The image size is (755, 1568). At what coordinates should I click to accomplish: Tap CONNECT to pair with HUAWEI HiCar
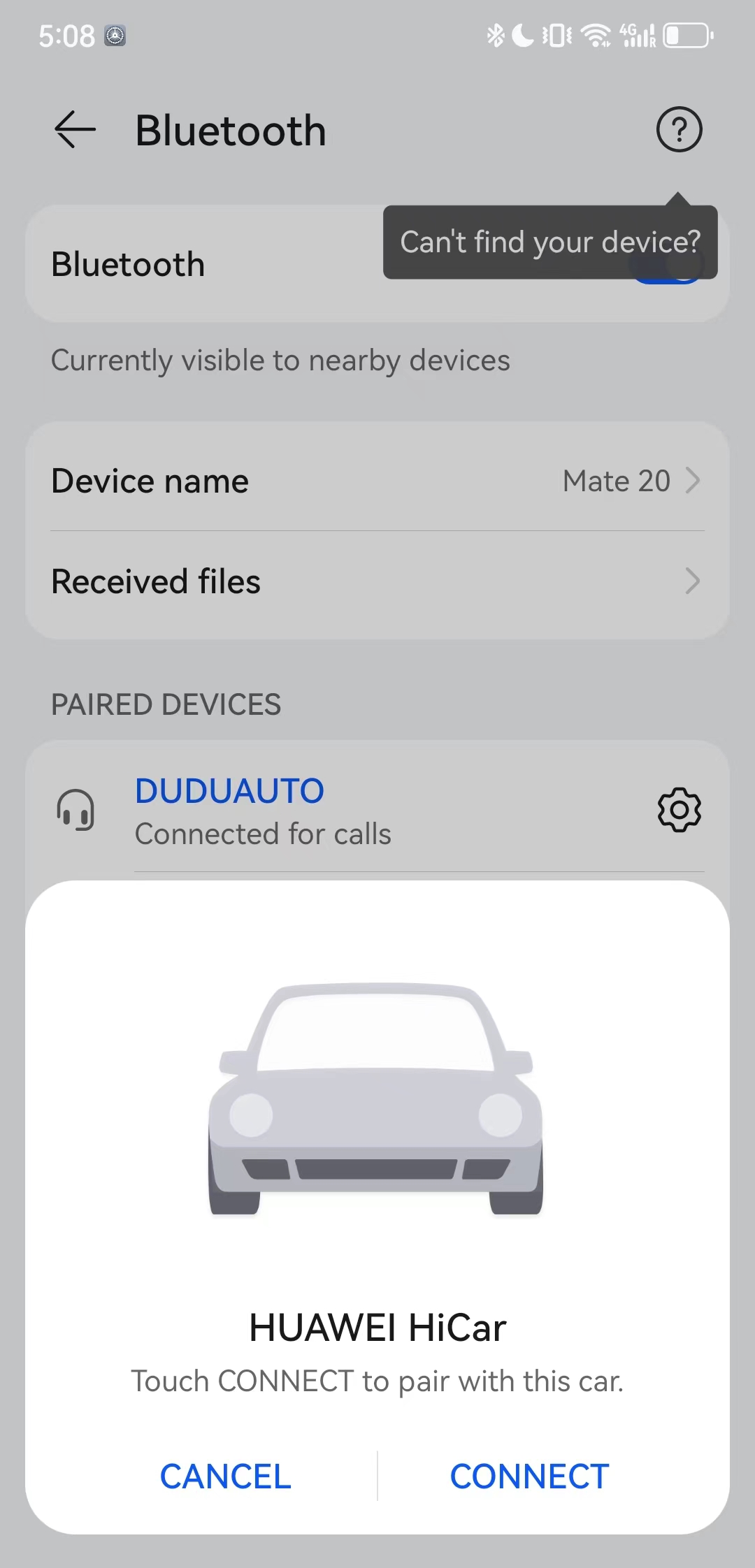[529, 1476]
